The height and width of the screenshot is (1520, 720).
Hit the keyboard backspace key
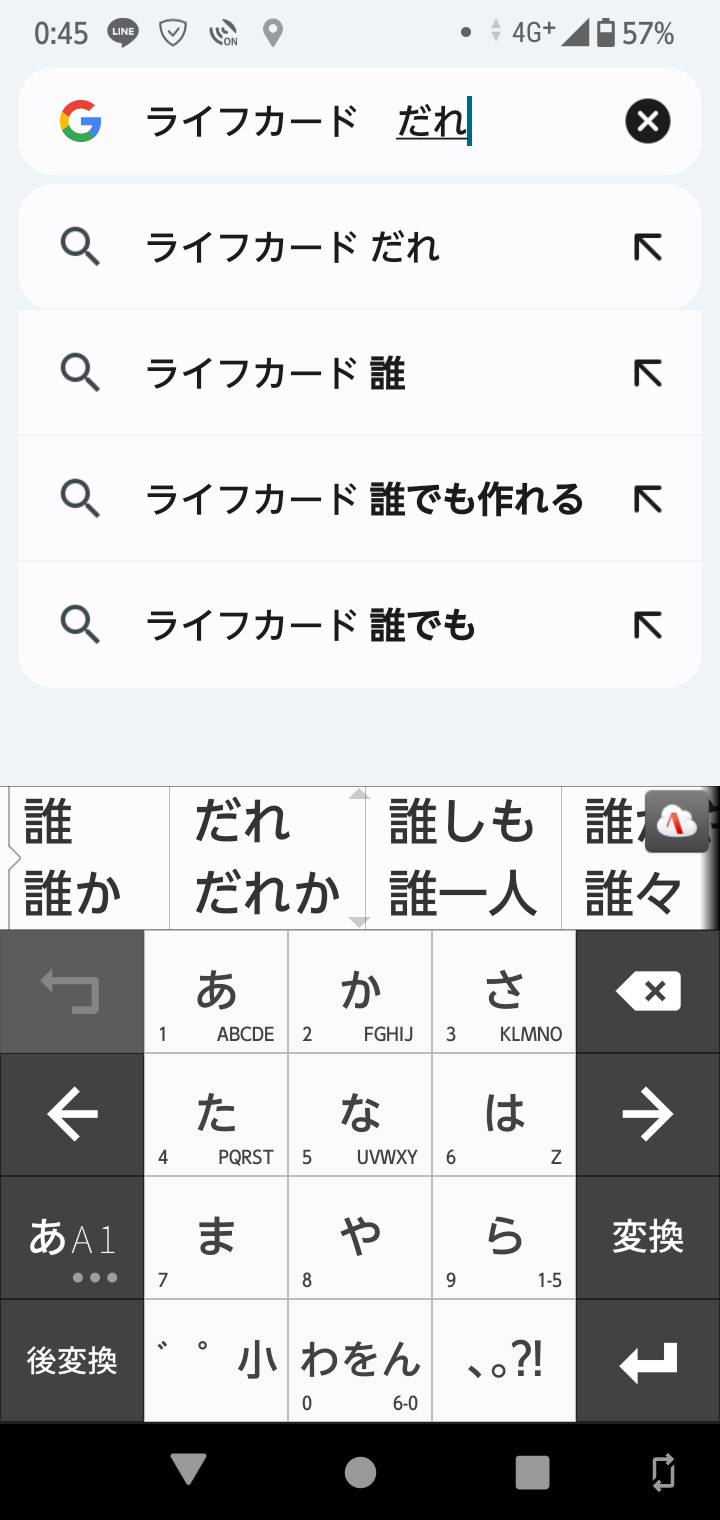click(x=648, y=992)
